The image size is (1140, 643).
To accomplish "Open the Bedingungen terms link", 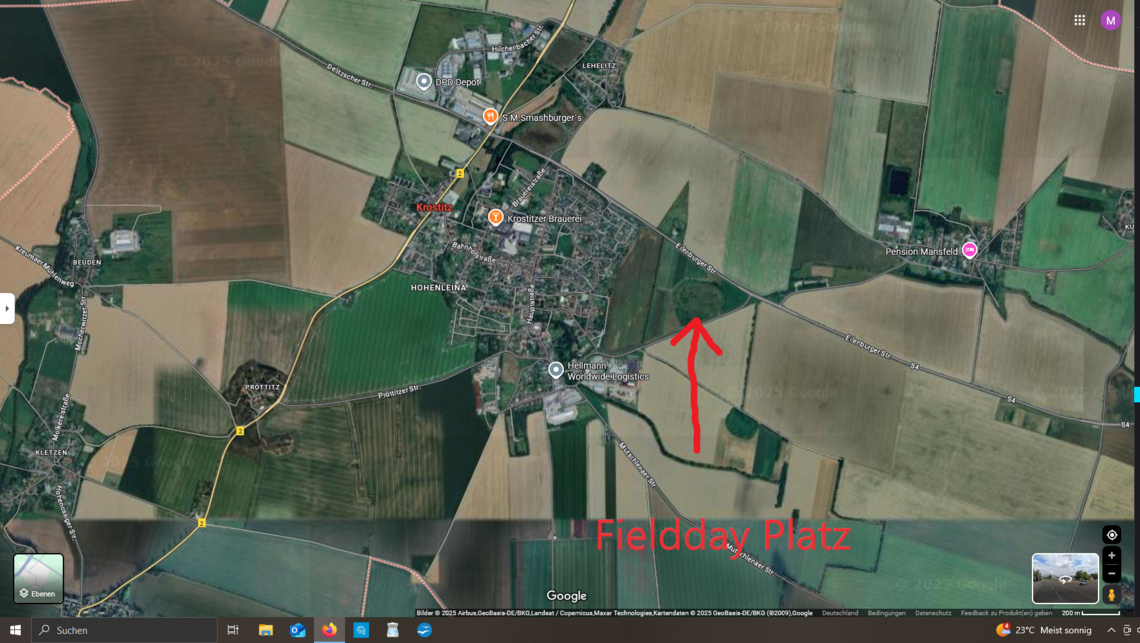I will click(x=886, y=613).
